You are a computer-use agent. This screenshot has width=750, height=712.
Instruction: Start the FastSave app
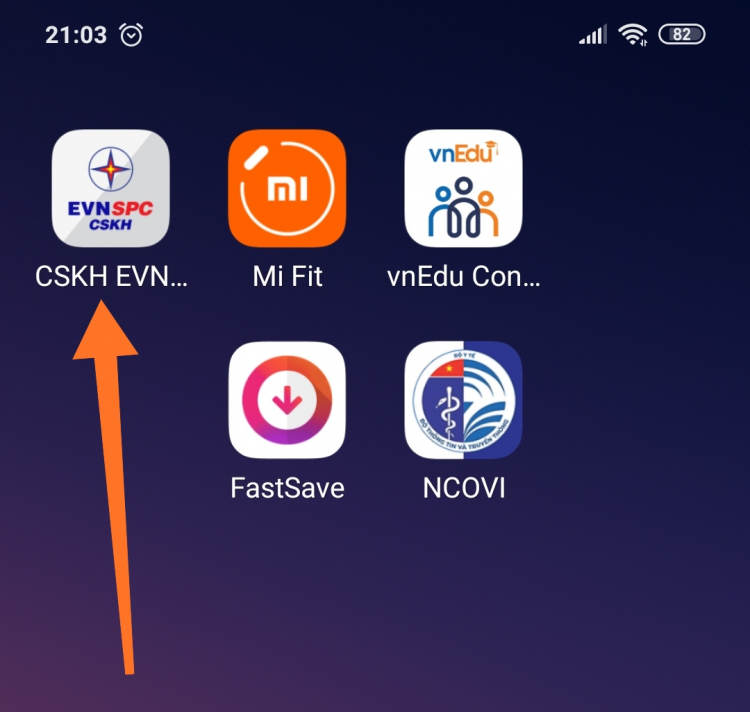287,400
